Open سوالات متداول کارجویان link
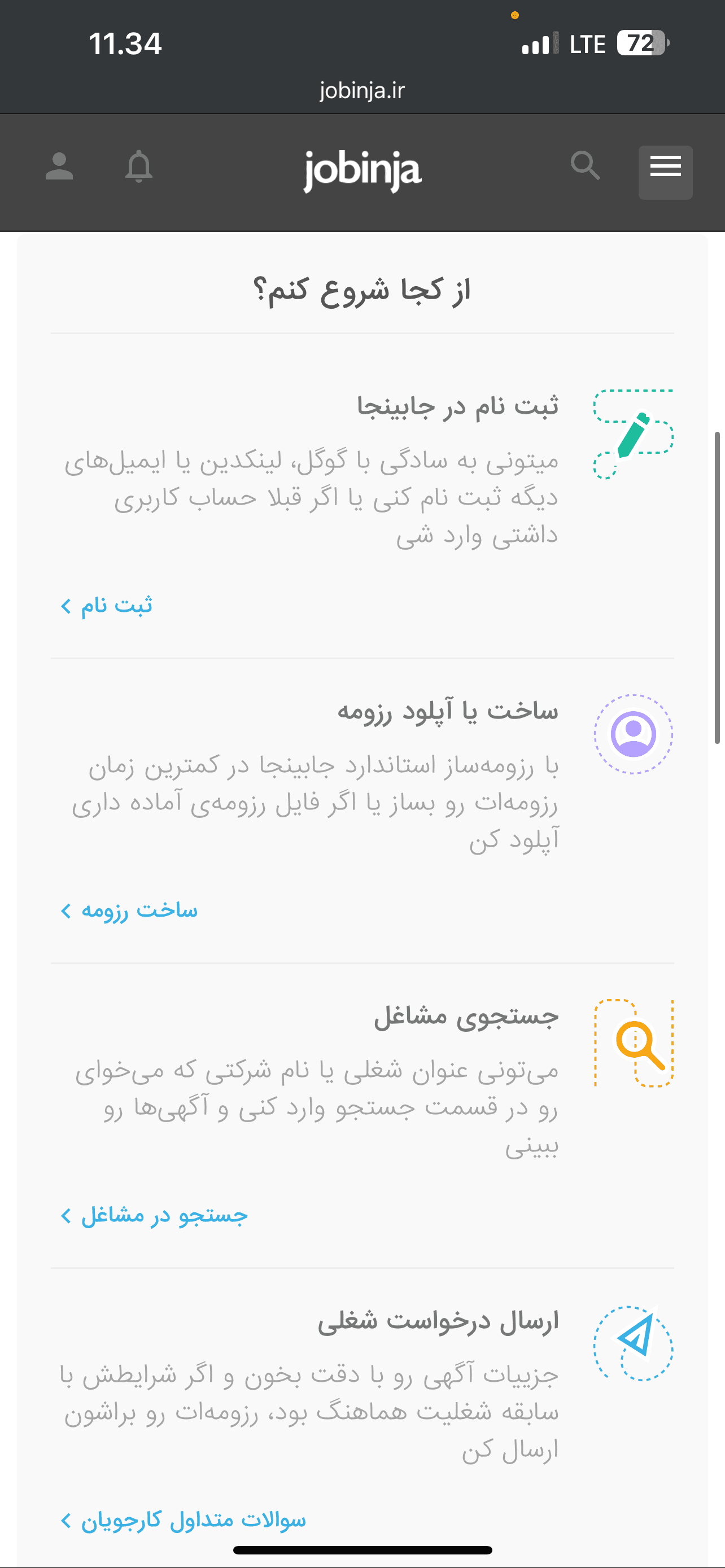This screenshot has height=1568, width=725. point(184,1520)
